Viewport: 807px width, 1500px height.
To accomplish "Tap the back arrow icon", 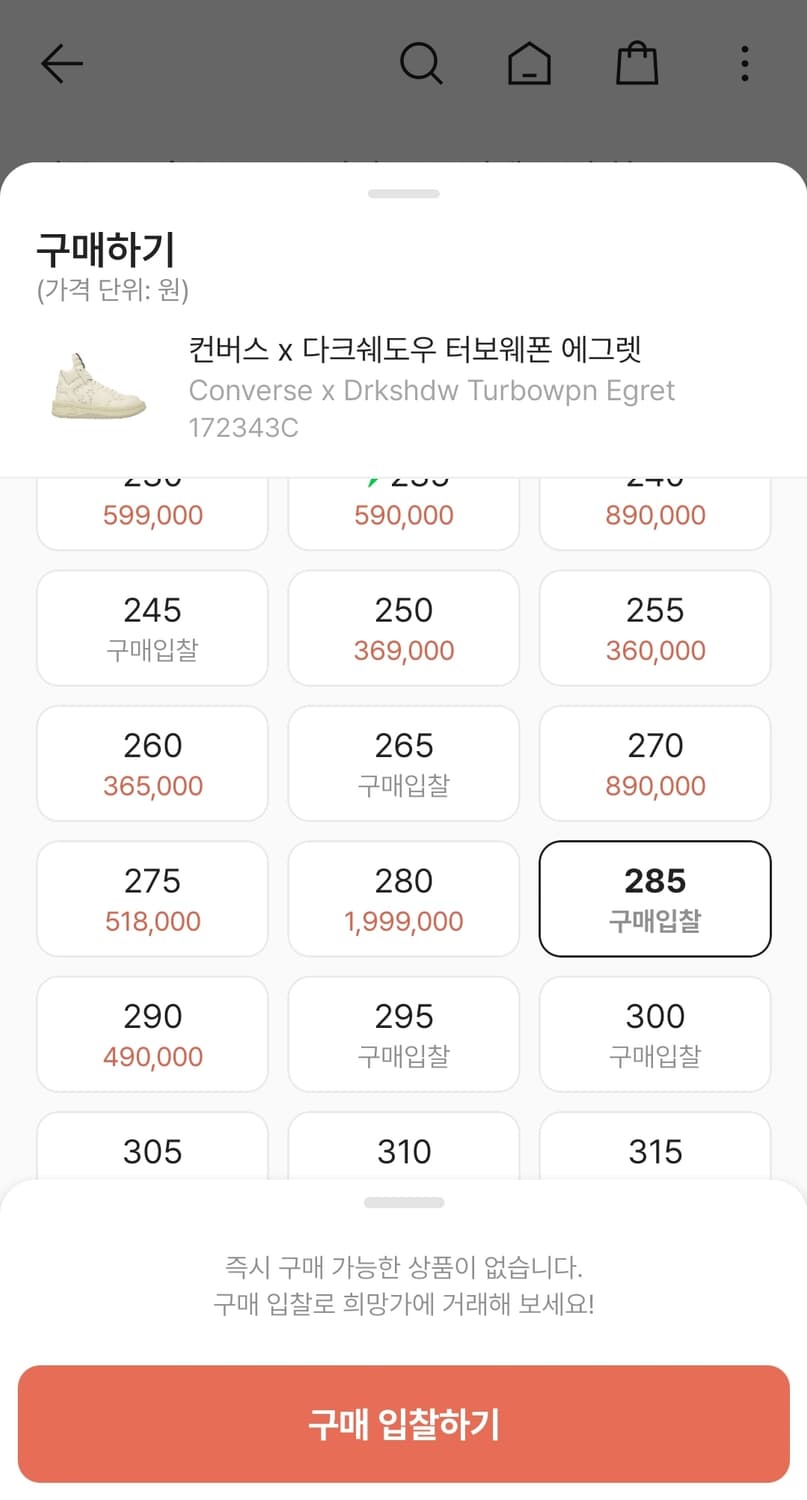I will pos(61,63).
